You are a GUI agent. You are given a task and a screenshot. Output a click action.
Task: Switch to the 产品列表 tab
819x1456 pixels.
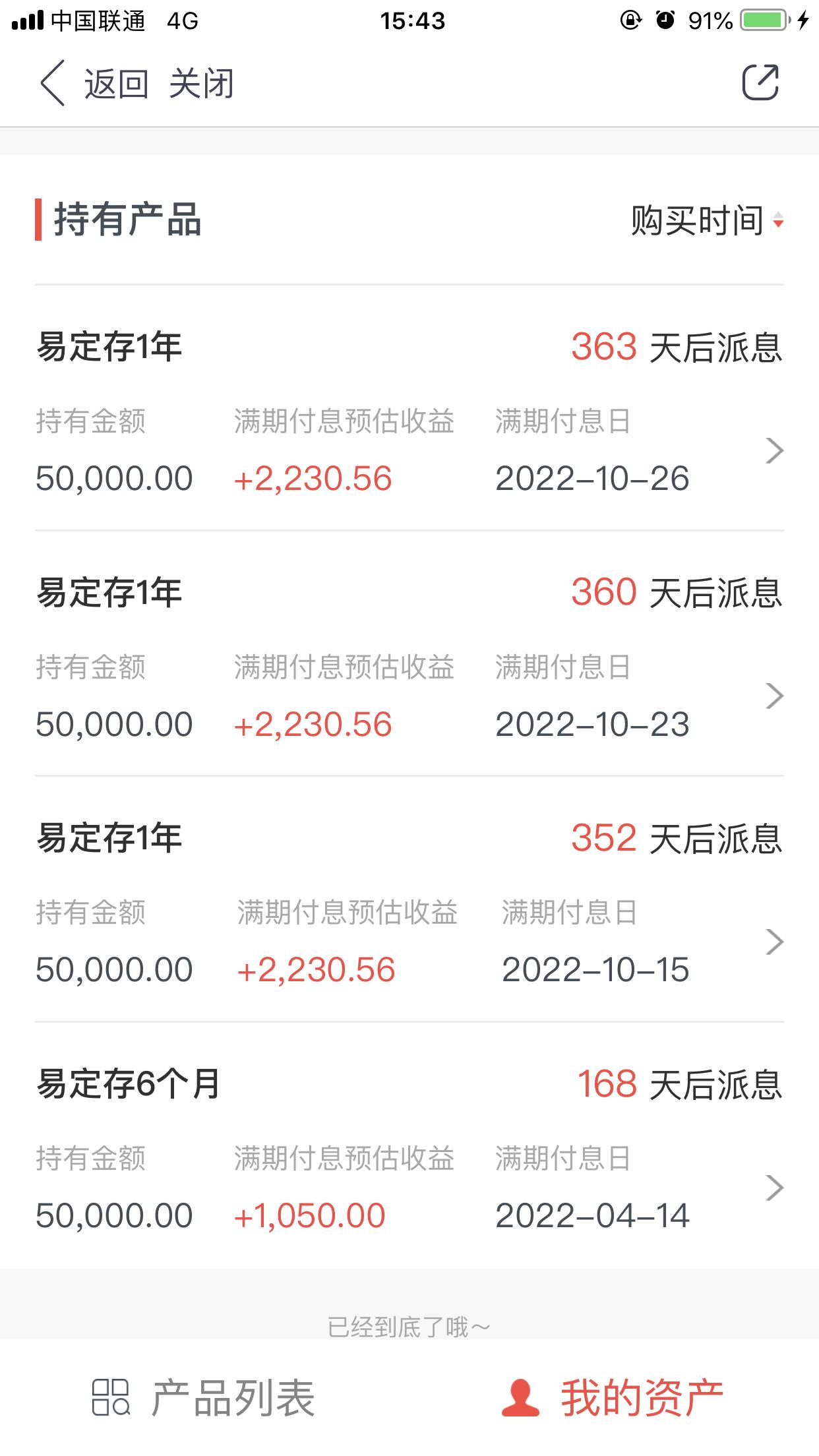(x=204, y=1397)
